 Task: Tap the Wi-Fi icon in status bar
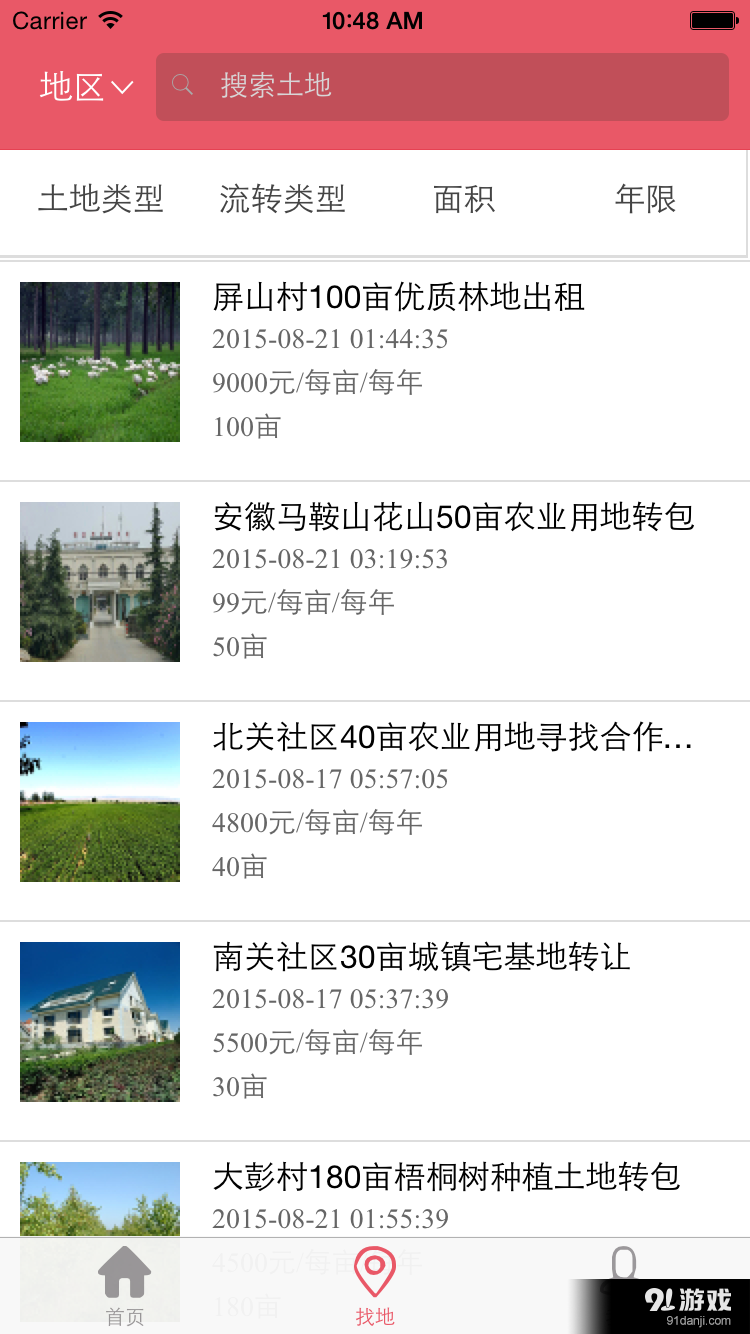[x=107, y=19]
